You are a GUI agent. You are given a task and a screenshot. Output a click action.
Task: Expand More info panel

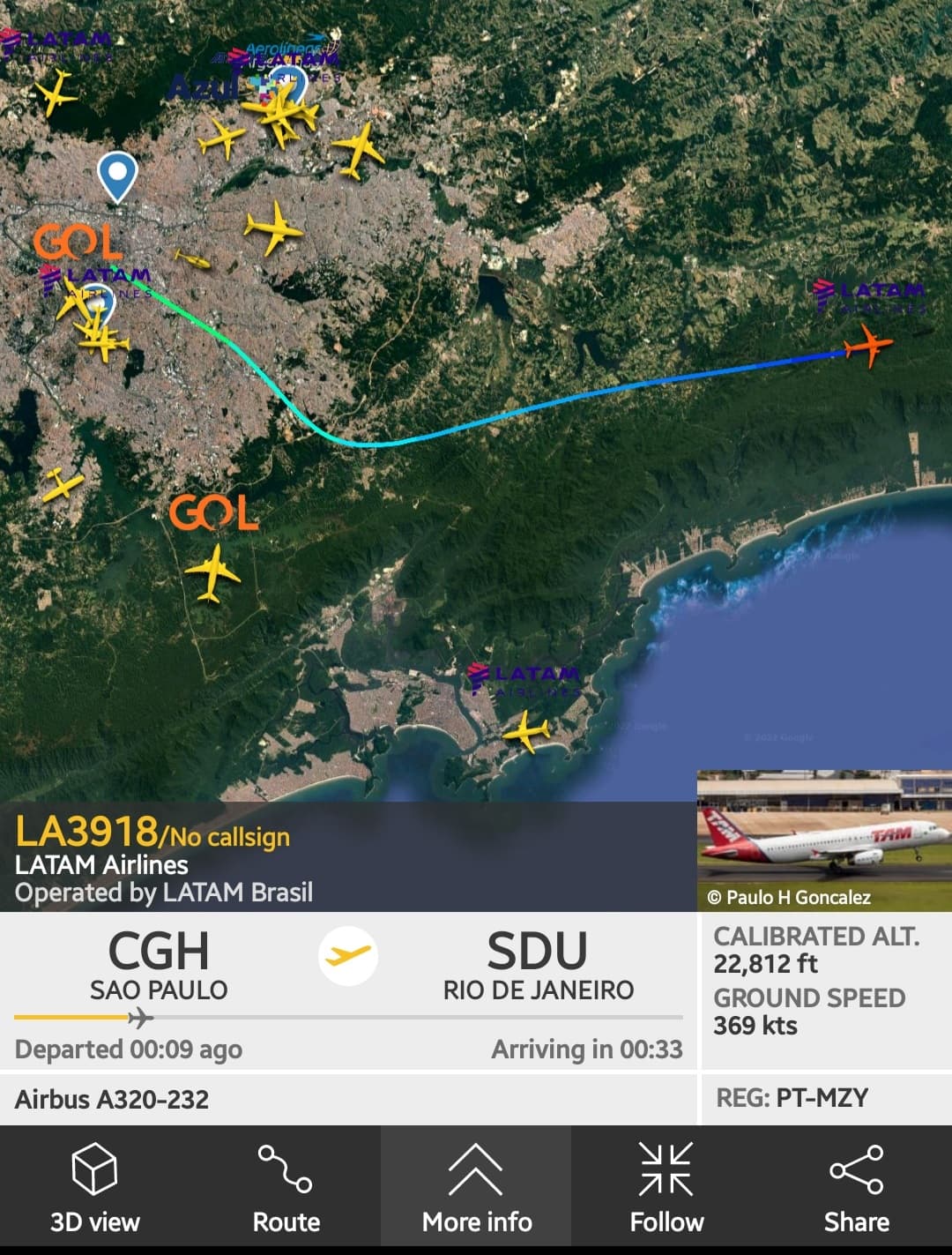(476, 1187)
